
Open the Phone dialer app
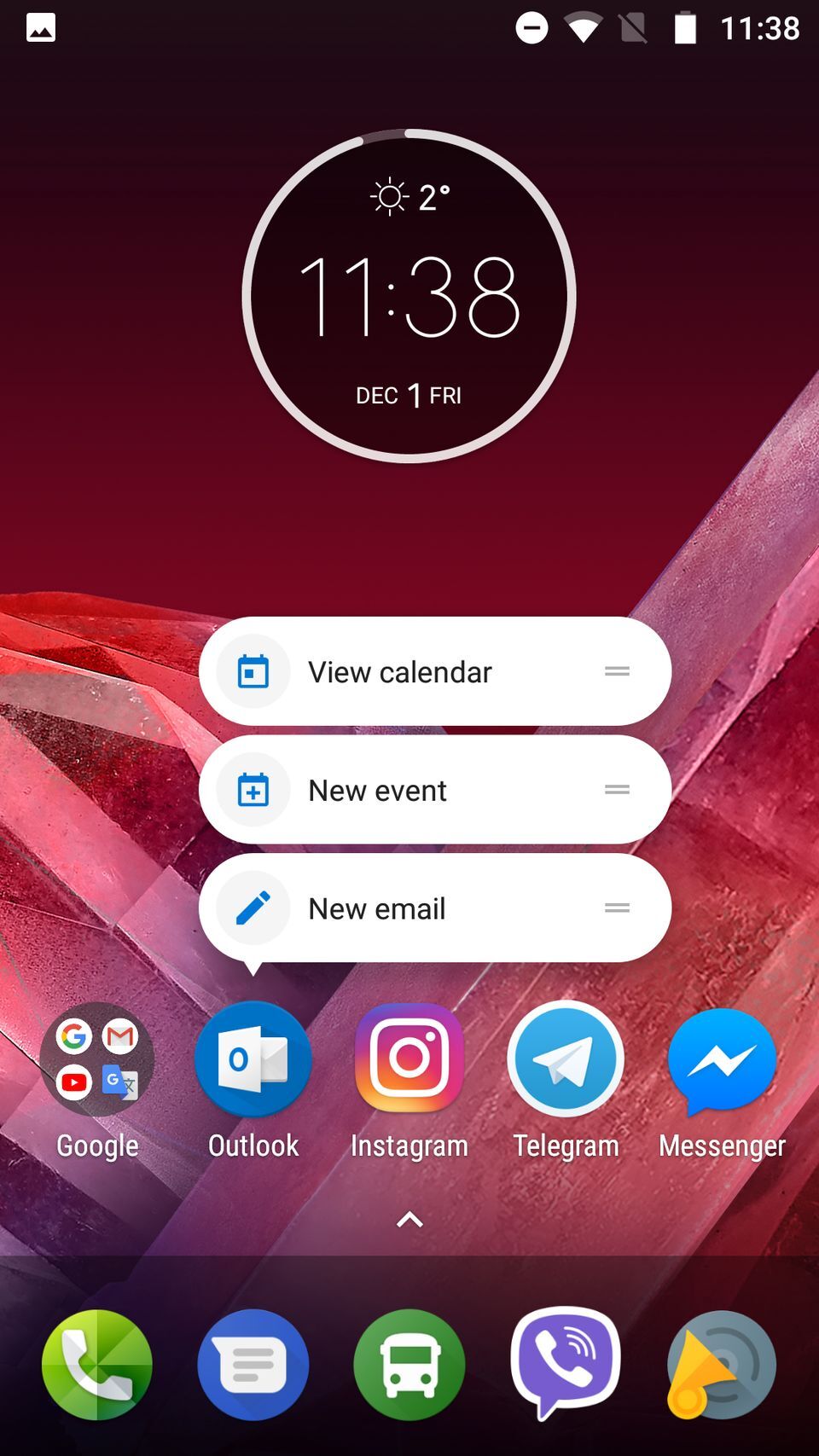click(96, 1365)
